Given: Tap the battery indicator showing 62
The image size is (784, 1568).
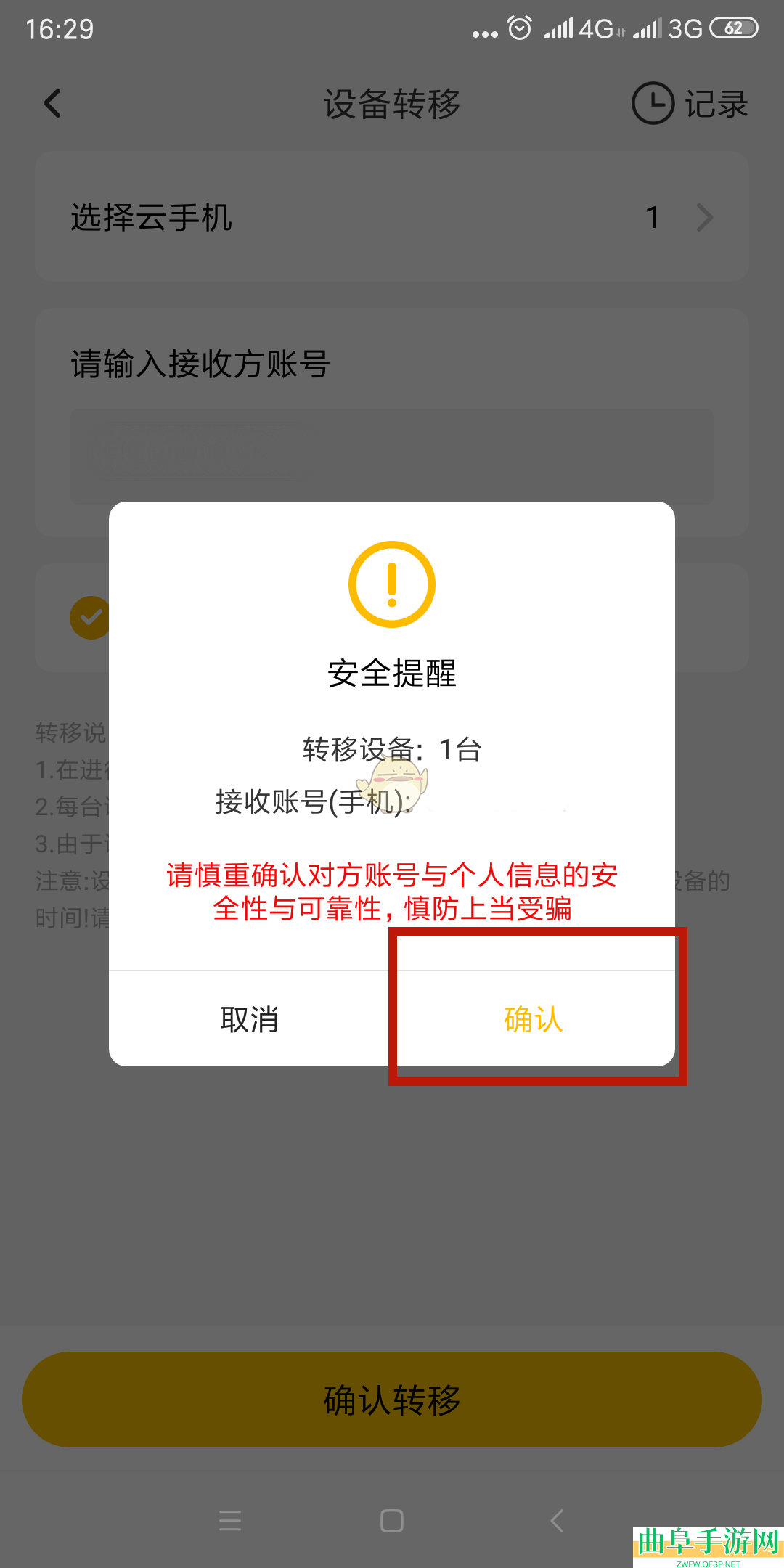Looking at the screenshot, I should [733, 28].
